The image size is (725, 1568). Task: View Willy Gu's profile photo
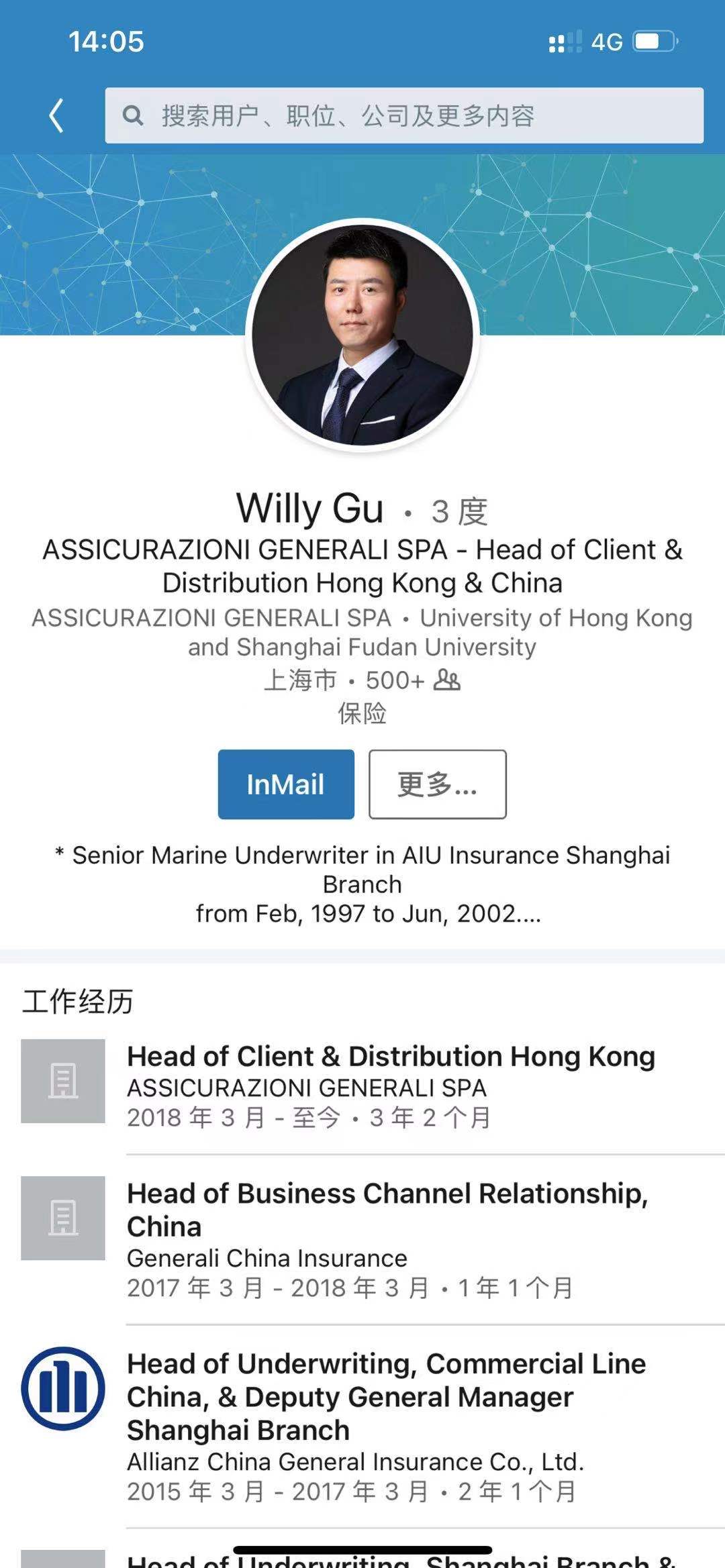coord(362,335)
